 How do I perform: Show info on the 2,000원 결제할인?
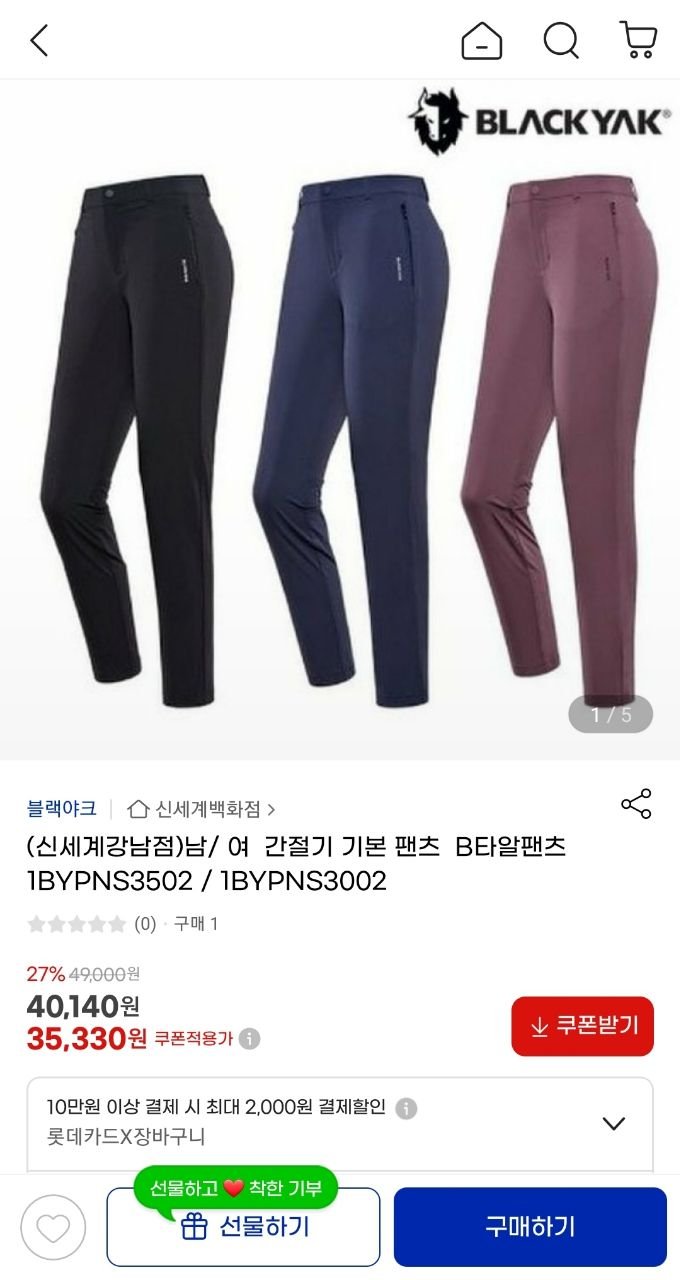click(x=406, y=1108)
